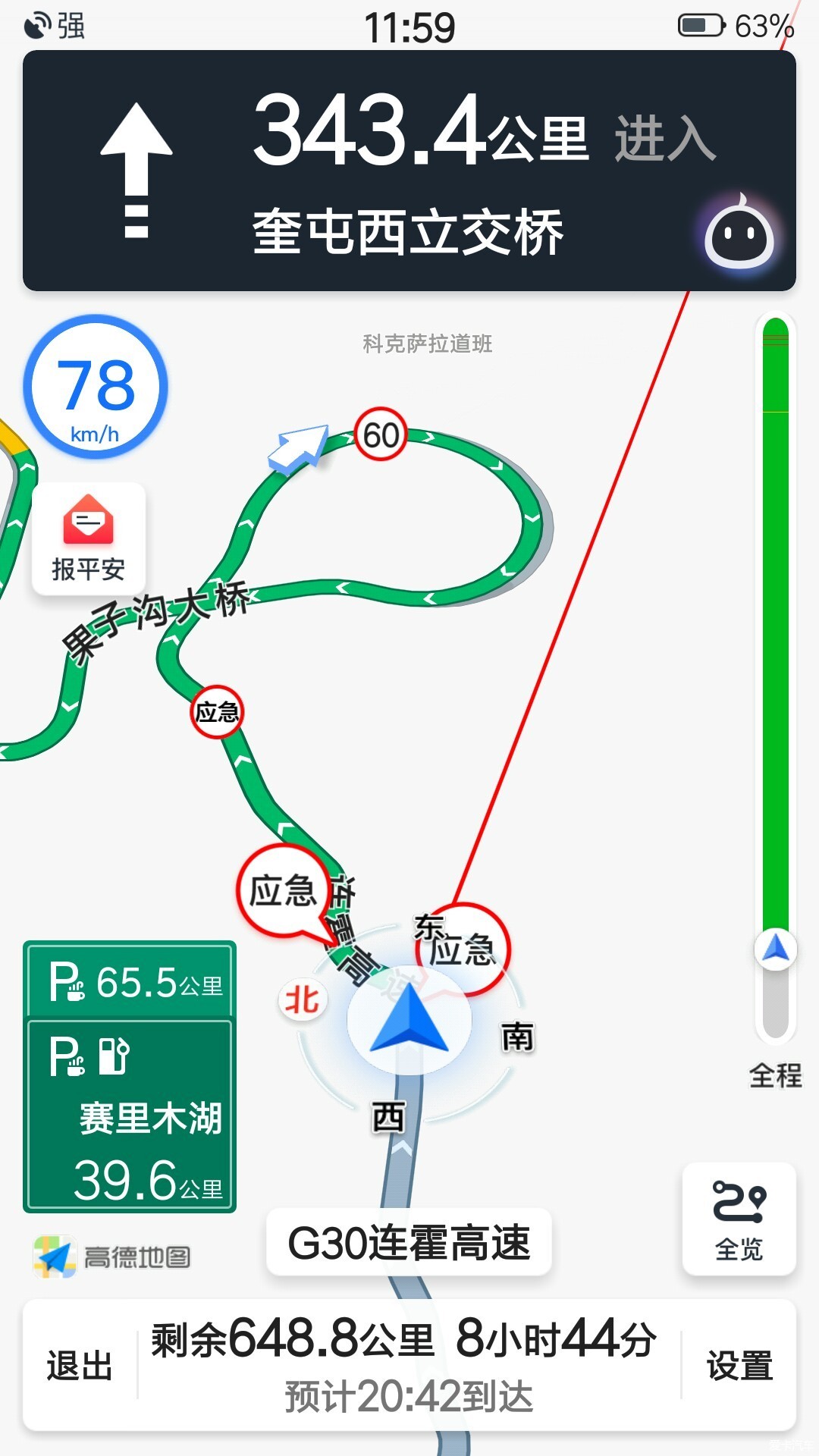View the 65.5公里 rest area sign
Image resolution: width=819 pixels, height=1456 pixels.
tap(130, 981)
